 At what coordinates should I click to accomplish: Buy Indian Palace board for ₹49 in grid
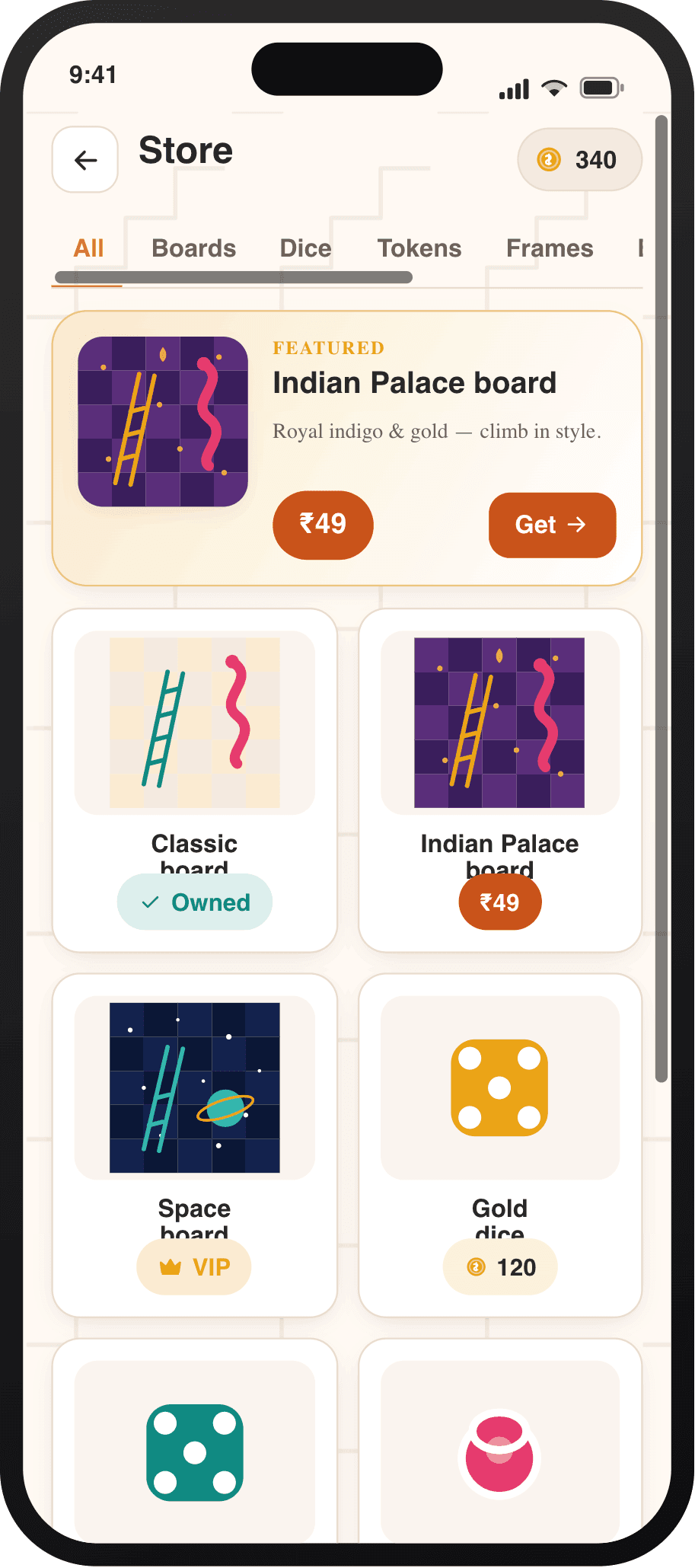click(x=500, y=902)
